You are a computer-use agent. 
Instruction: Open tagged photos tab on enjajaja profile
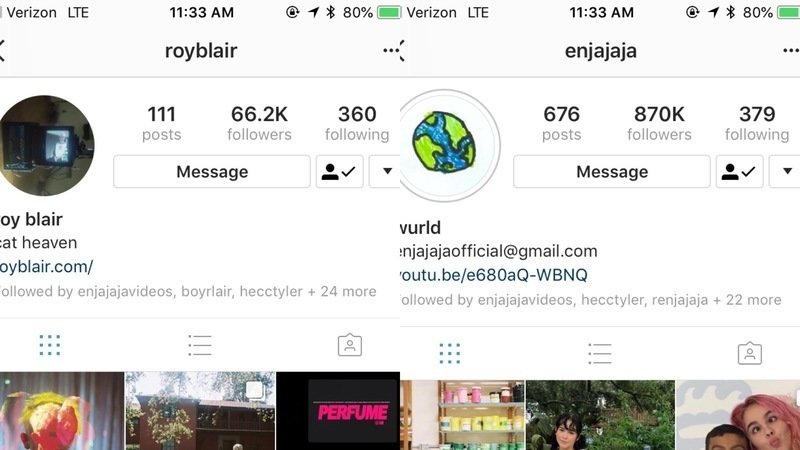tap(750, 353)
